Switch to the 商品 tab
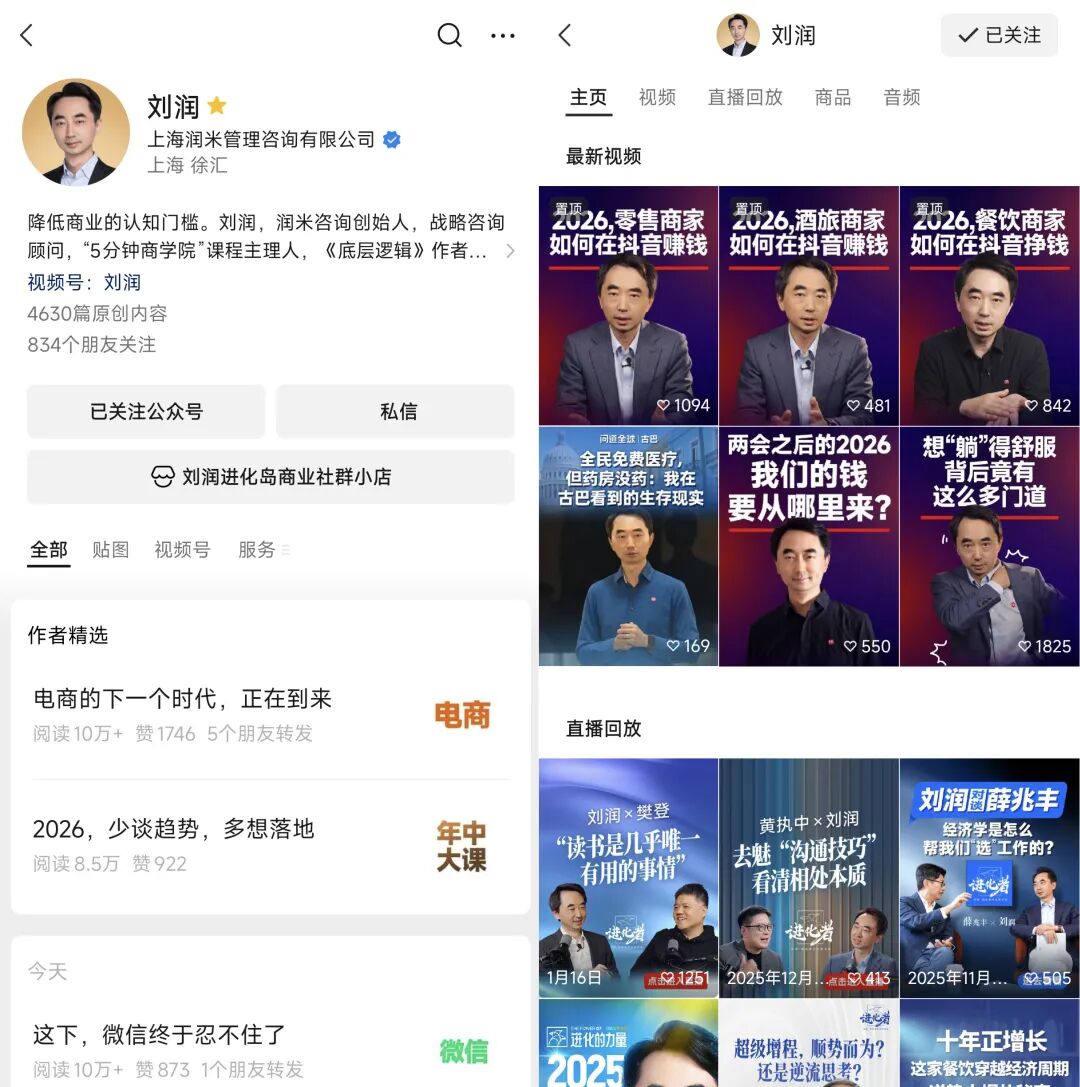 [833, 97]
